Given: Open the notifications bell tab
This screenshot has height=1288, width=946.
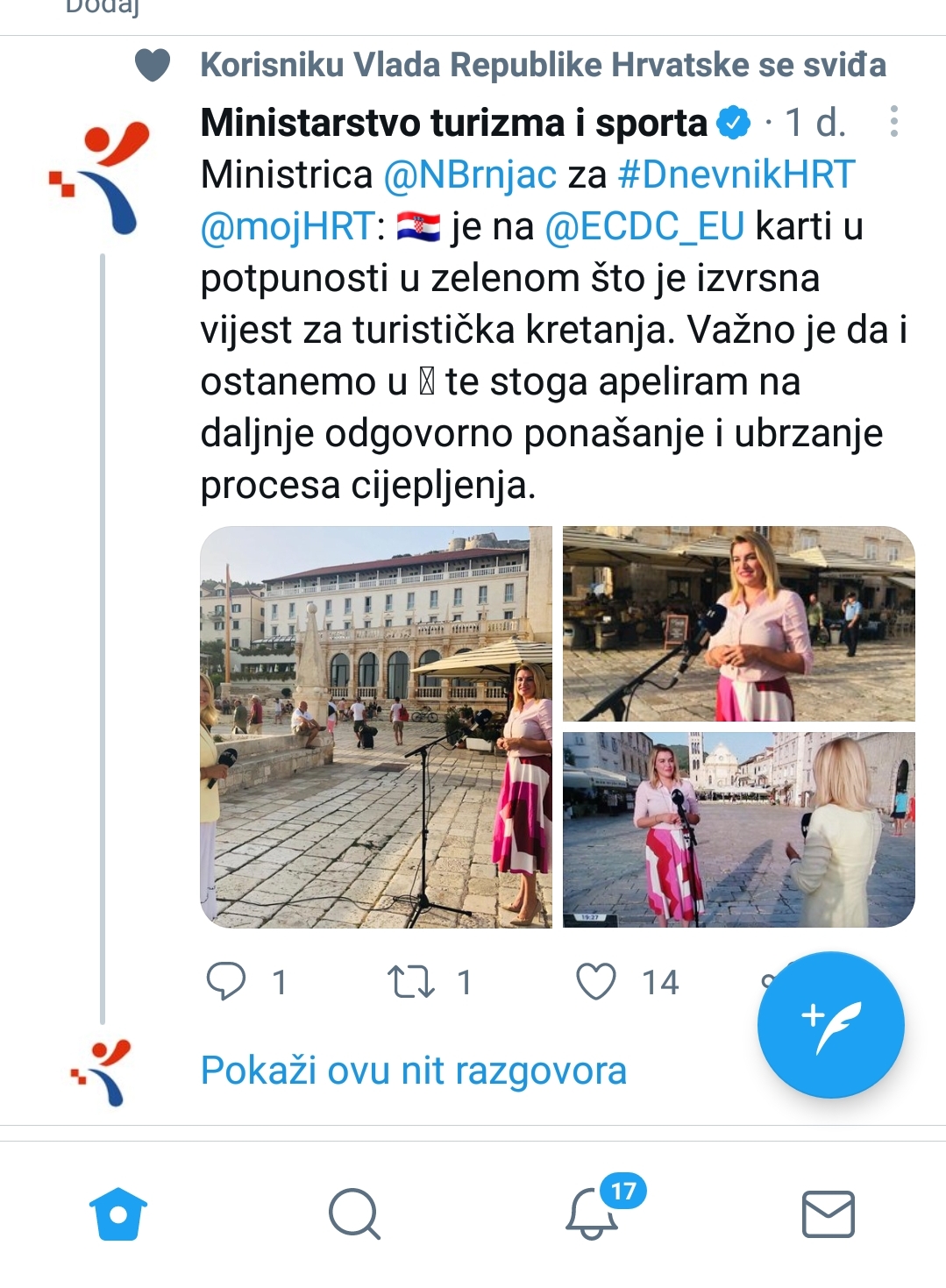Looking at the screenshot, I should click(x=592, y=1214).
